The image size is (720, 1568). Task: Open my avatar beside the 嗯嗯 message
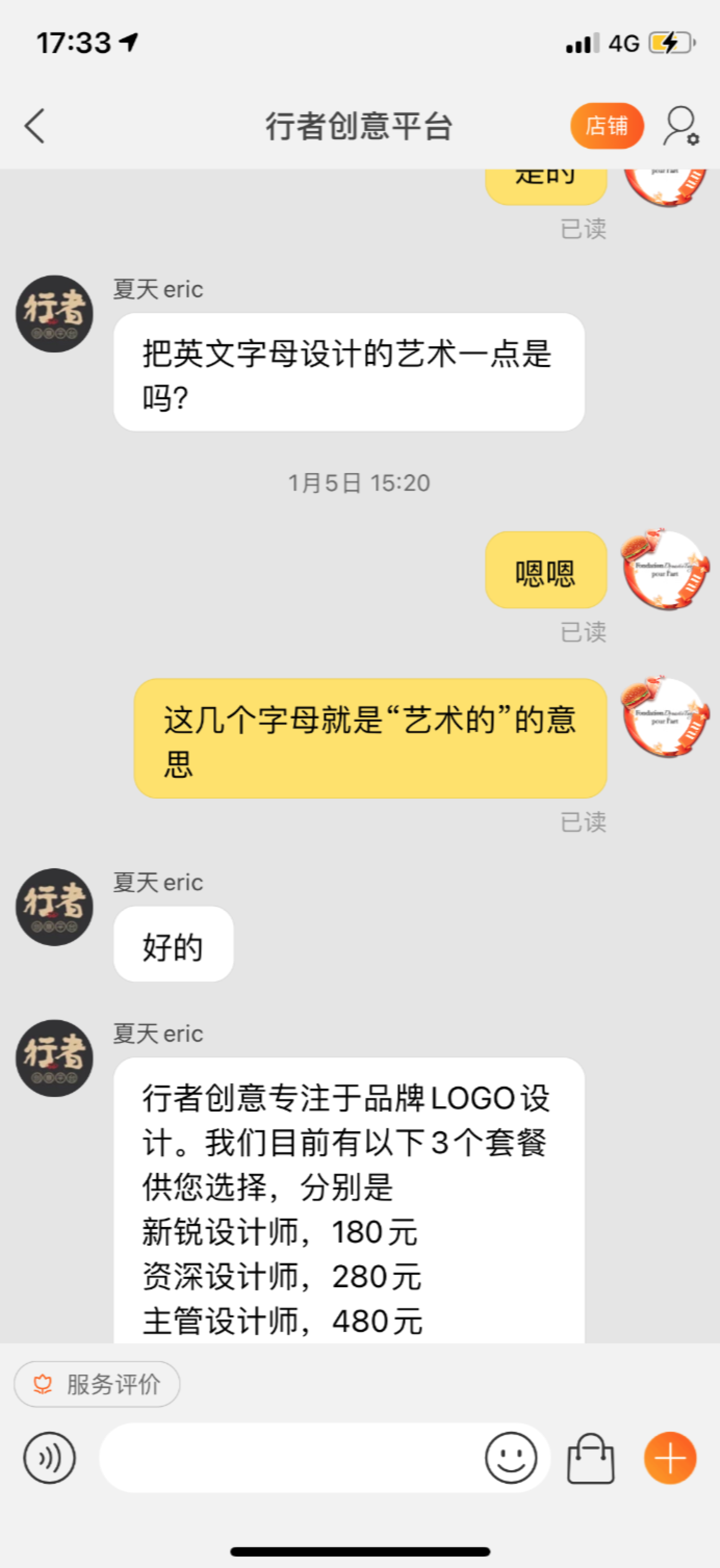pyautogui.click(x=665, y=570)
